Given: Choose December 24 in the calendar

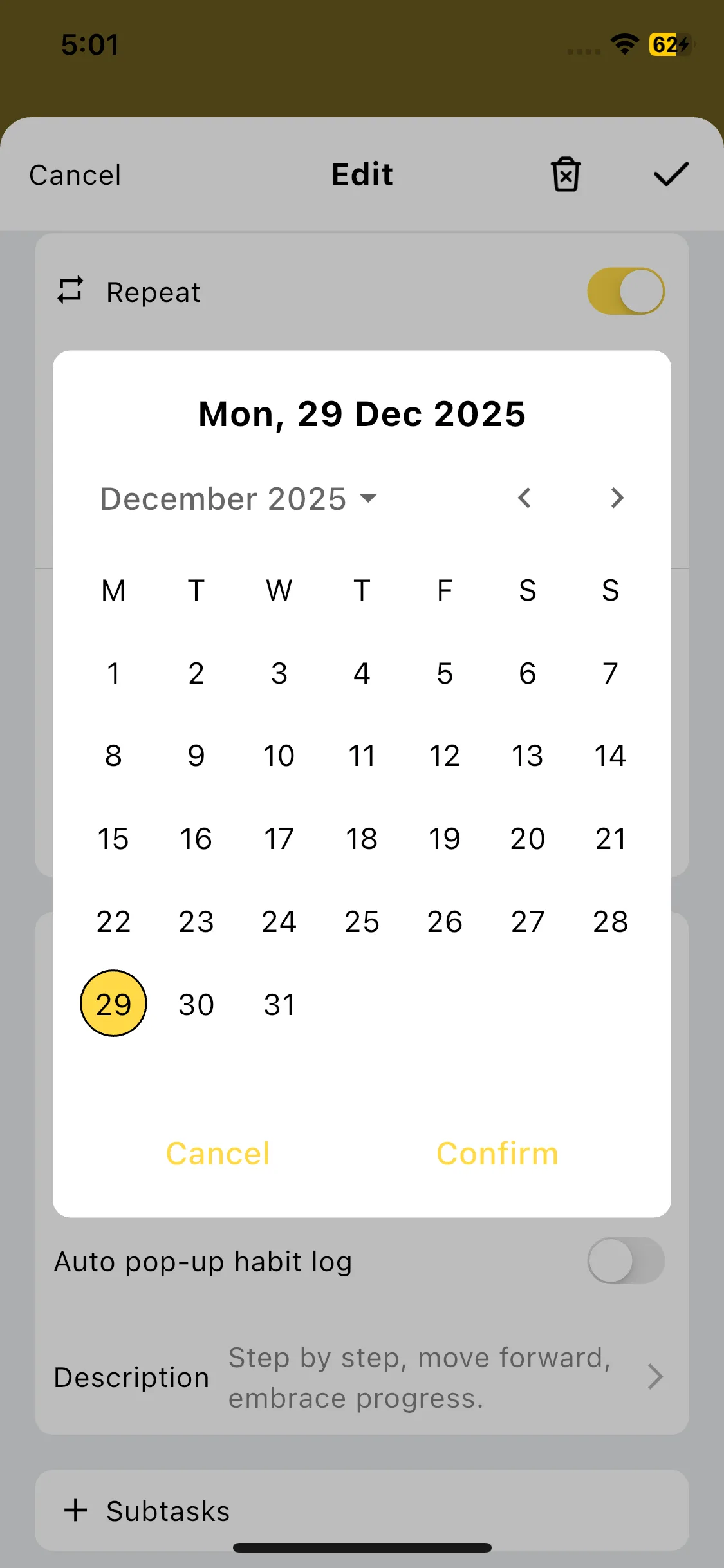Looking at the screenshot, I should 279,921.
